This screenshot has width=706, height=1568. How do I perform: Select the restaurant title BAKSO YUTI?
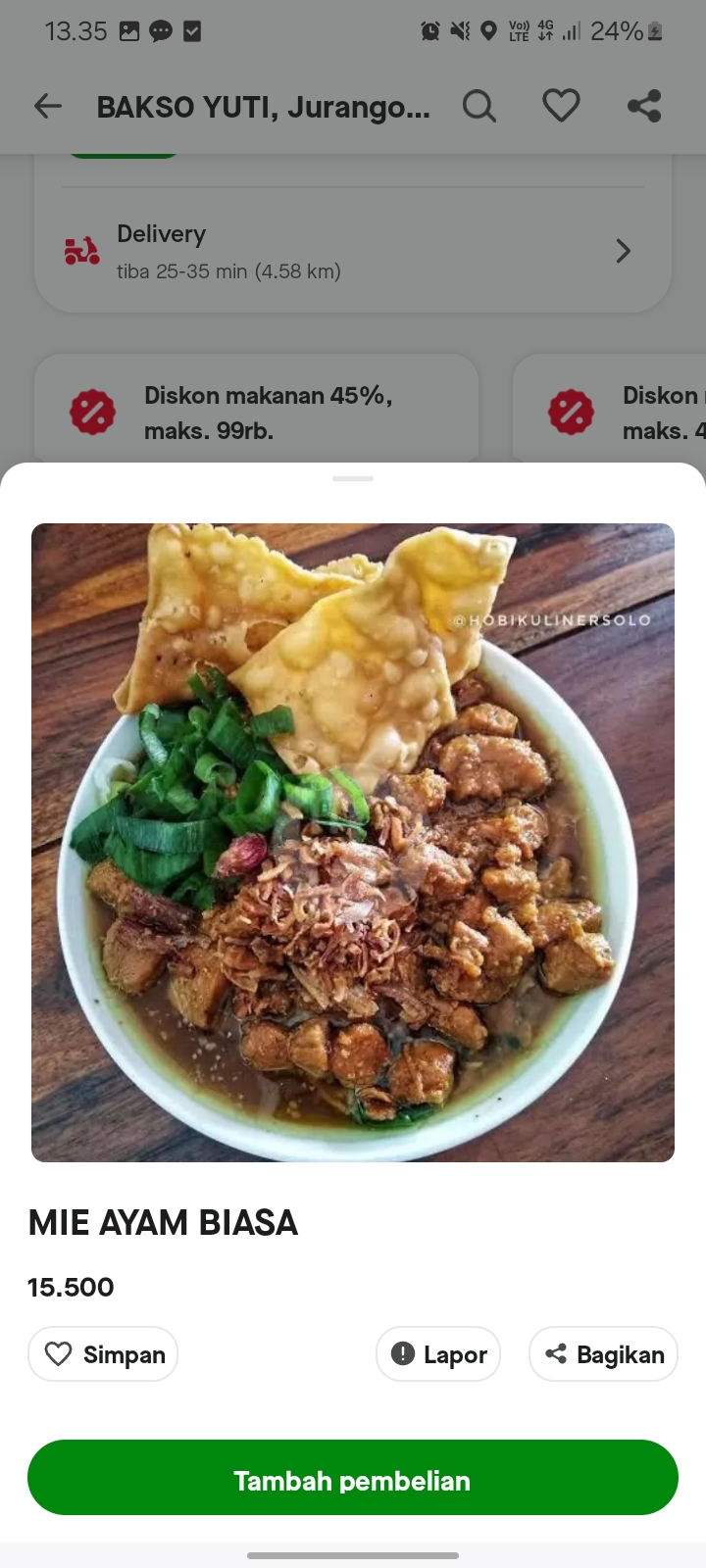click(x=262, y=106)
